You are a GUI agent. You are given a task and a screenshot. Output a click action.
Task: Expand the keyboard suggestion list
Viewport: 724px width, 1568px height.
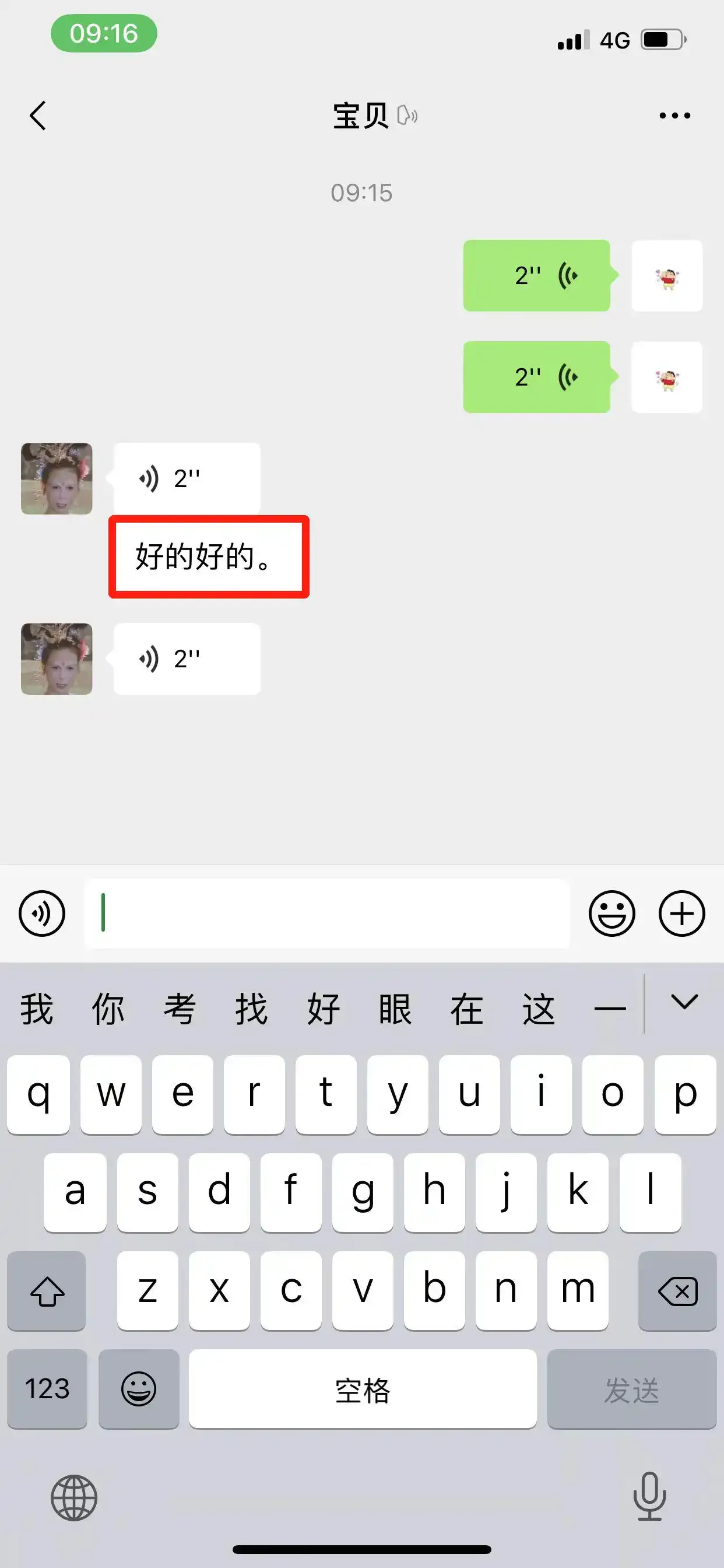(684, 1003)
